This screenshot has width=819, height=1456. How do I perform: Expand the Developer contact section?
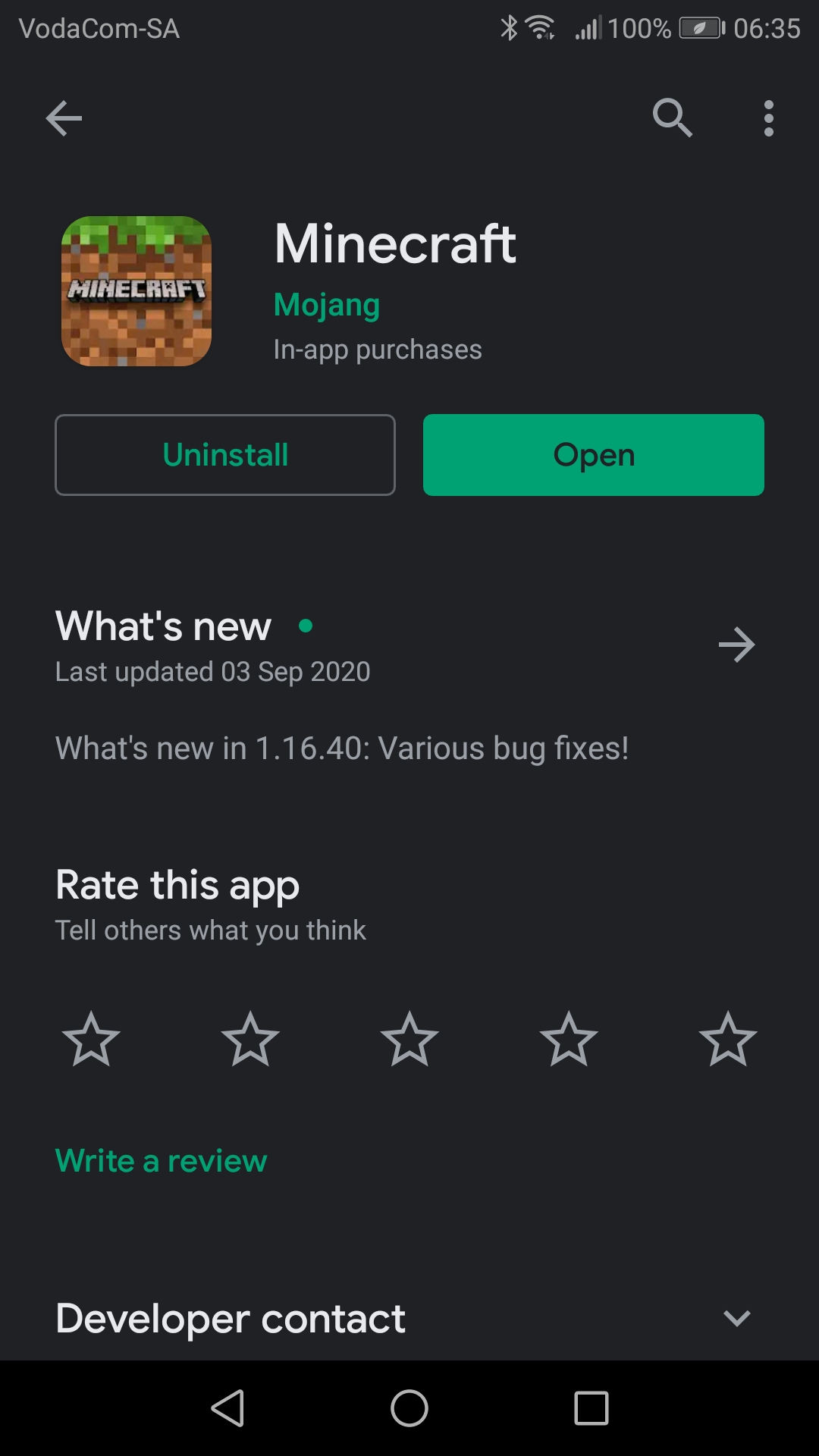point(736,1319)
